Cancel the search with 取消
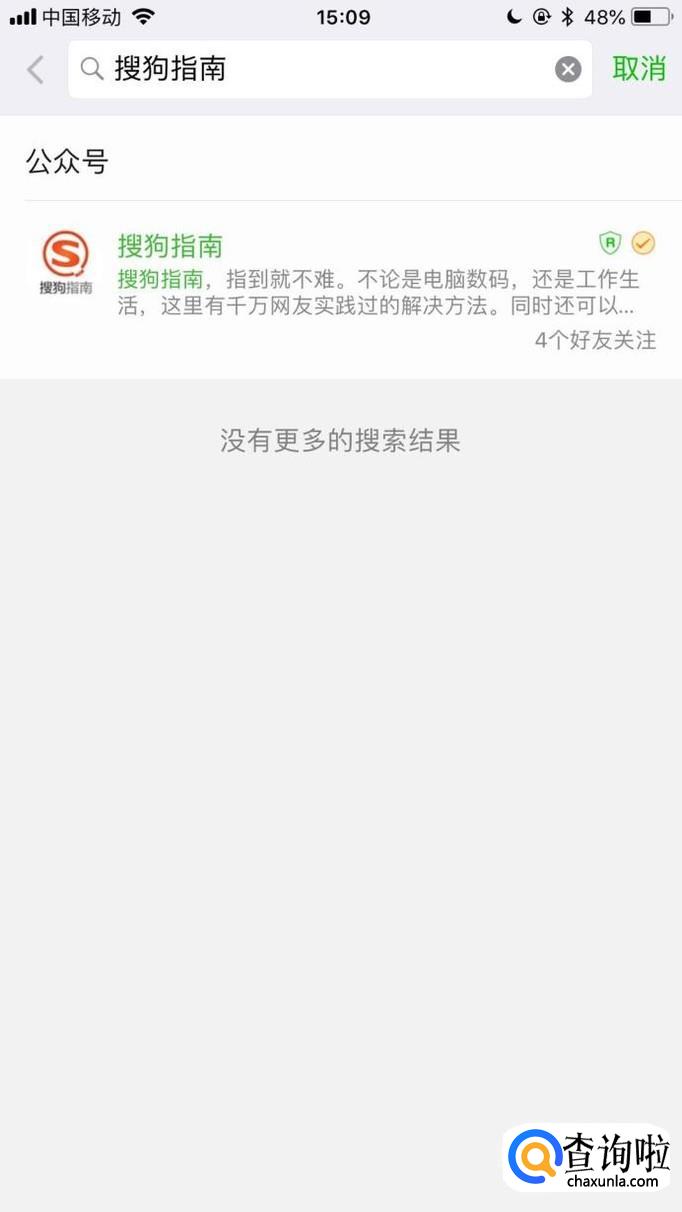The width and height of the screenshot is (682, 1212). point(639,69)
